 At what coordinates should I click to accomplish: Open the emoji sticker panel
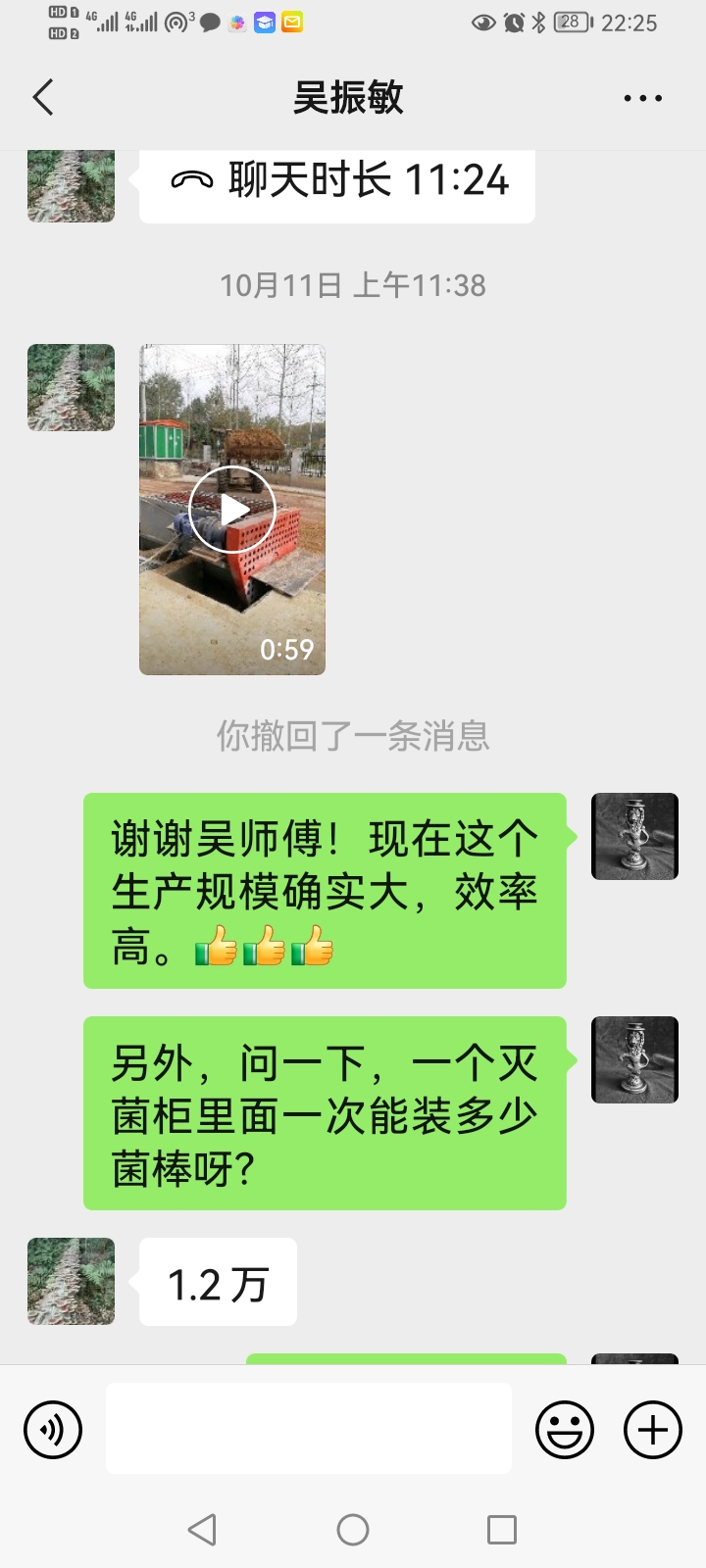pos(564,1430)
